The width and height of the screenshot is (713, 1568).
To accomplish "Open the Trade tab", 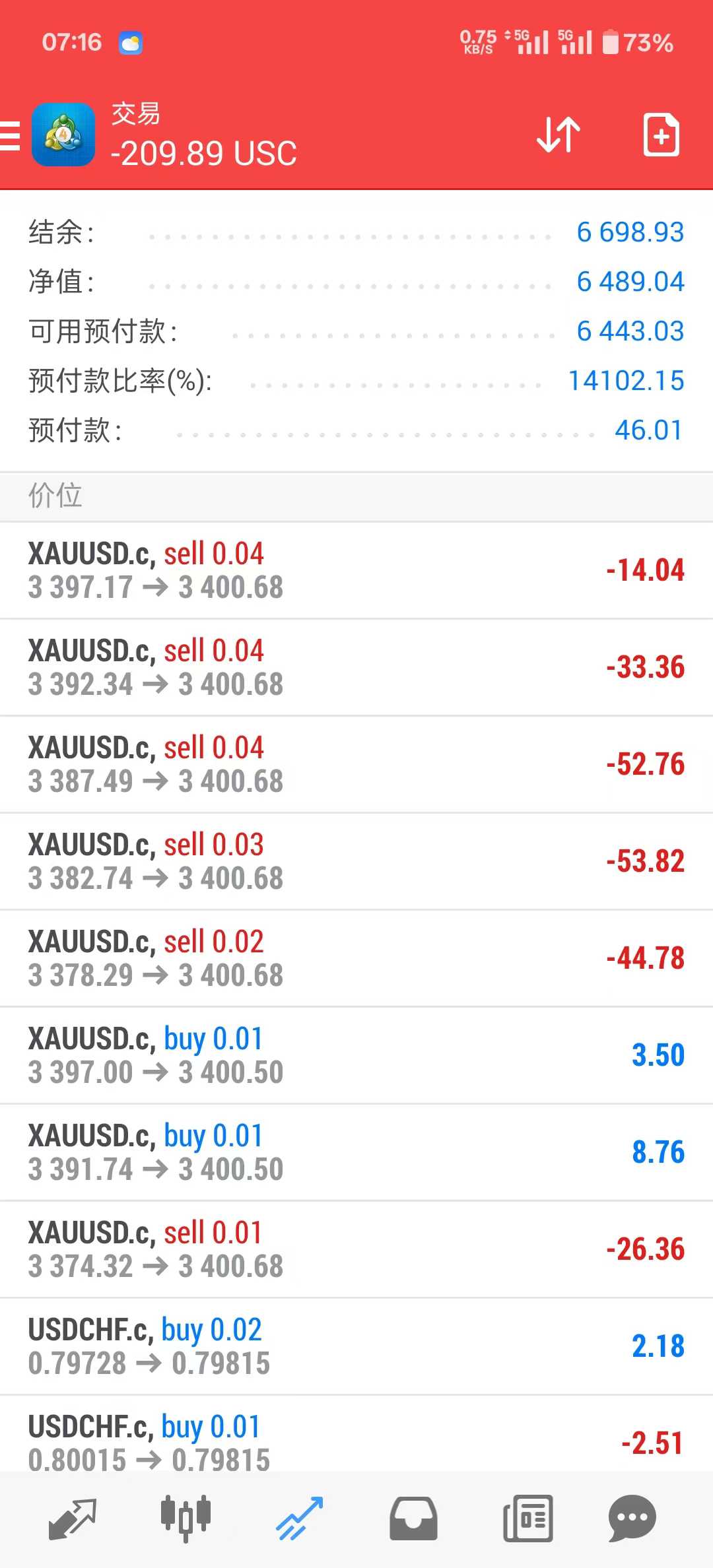I will coord(300,1518).
